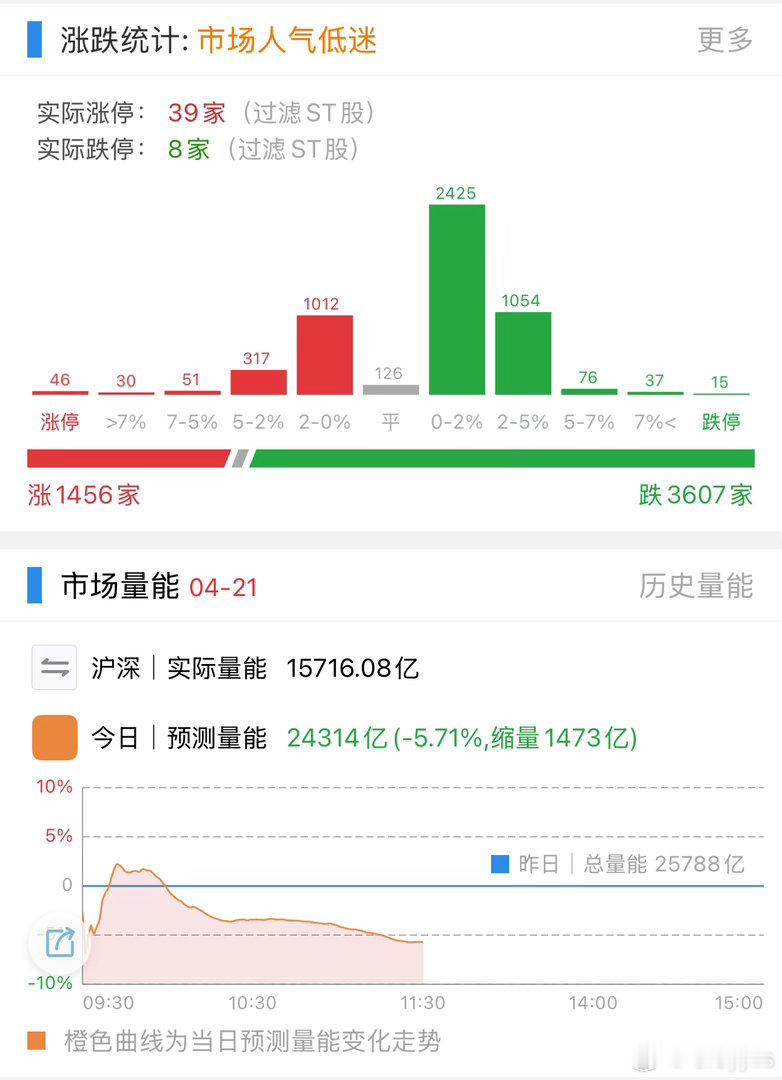
Task: Tap the share icon at bottom left
Action: (60, 941)
